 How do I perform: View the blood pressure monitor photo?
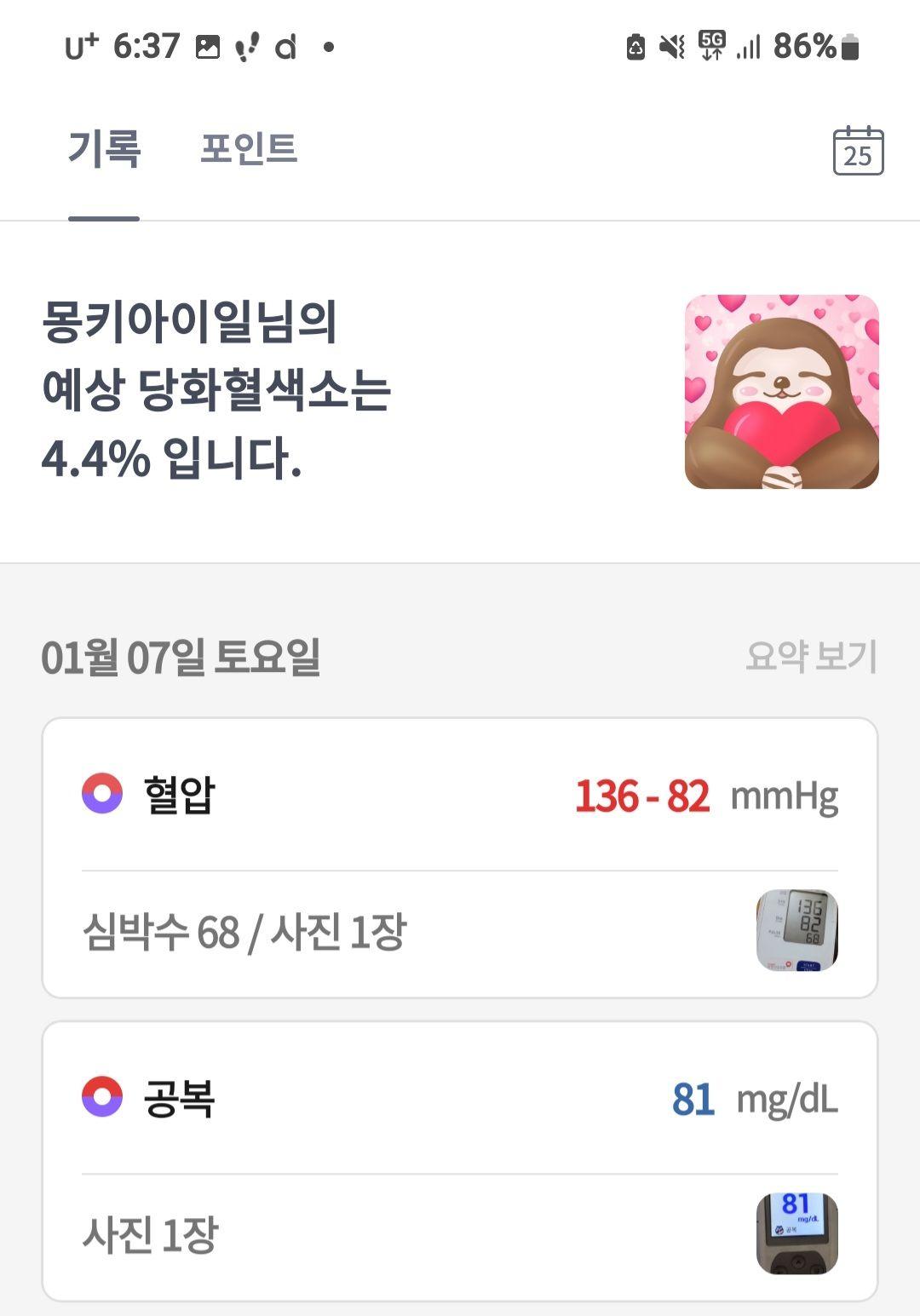click(x=796, y=930)
